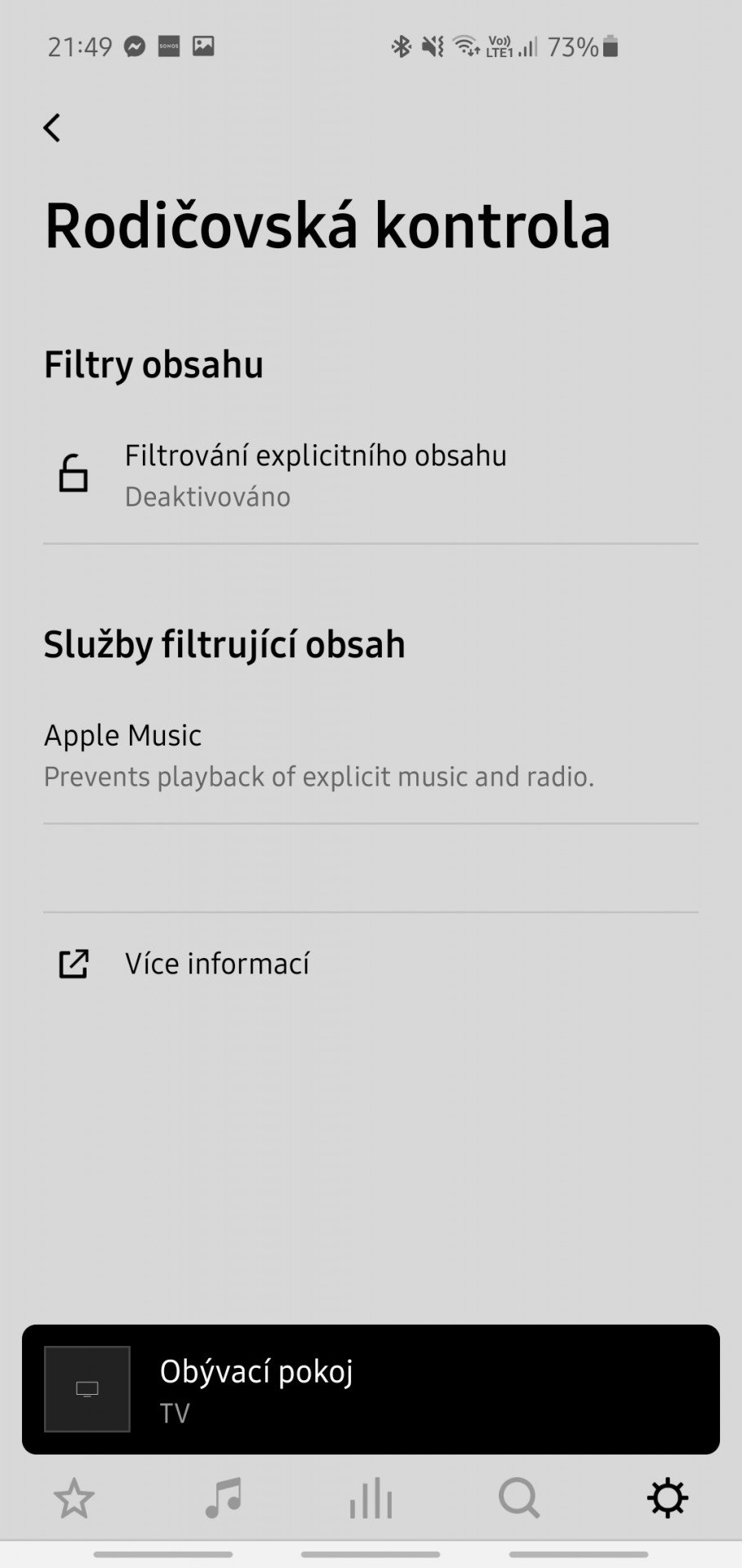Switch to the rooms bars tab
The width and height of the screenshot is (742, 1568).
pos(371,1499)
